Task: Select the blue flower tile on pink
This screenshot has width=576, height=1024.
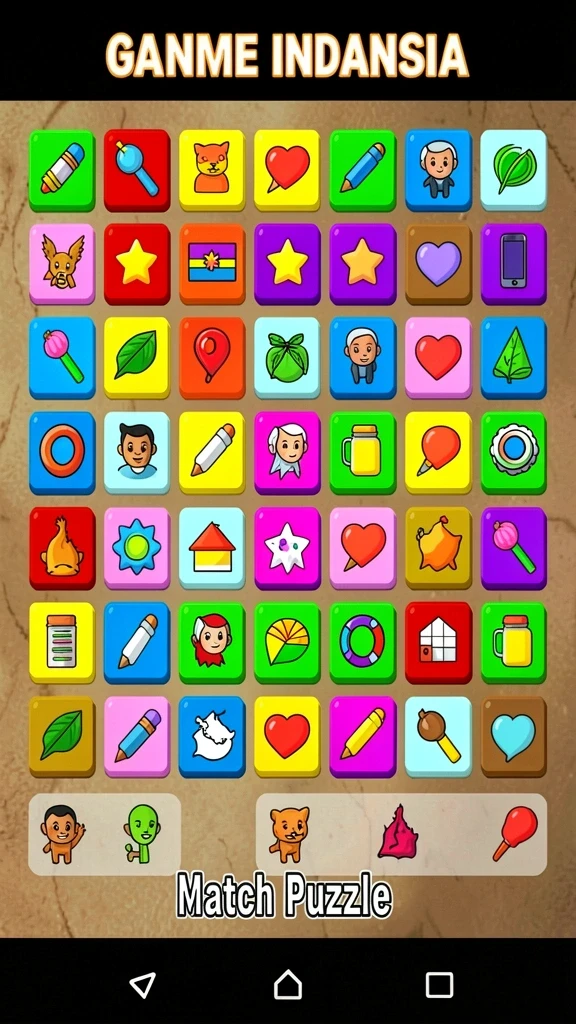Action: click(x=136, y=547)
